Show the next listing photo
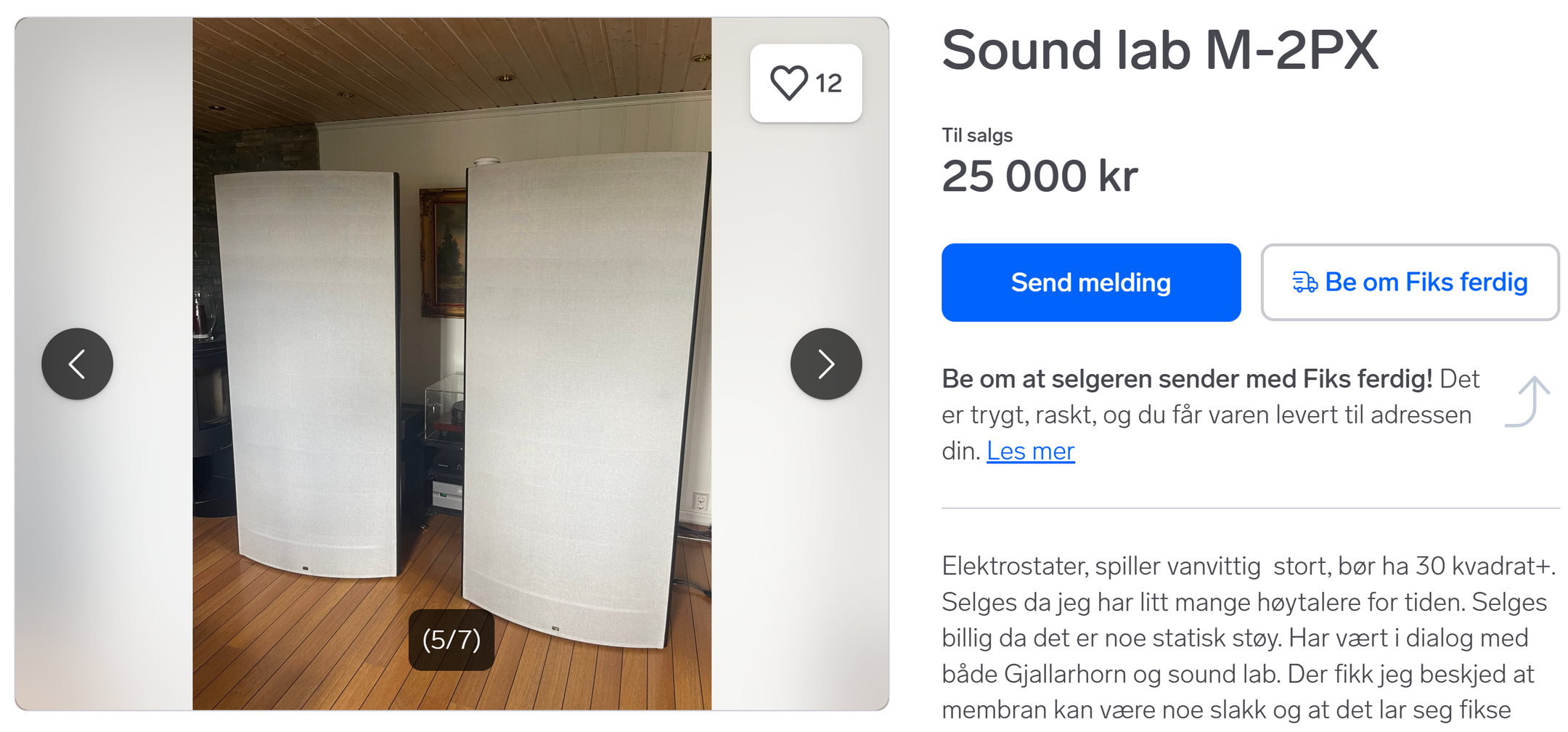1568x732 pixels. click(x=825, y=364)
